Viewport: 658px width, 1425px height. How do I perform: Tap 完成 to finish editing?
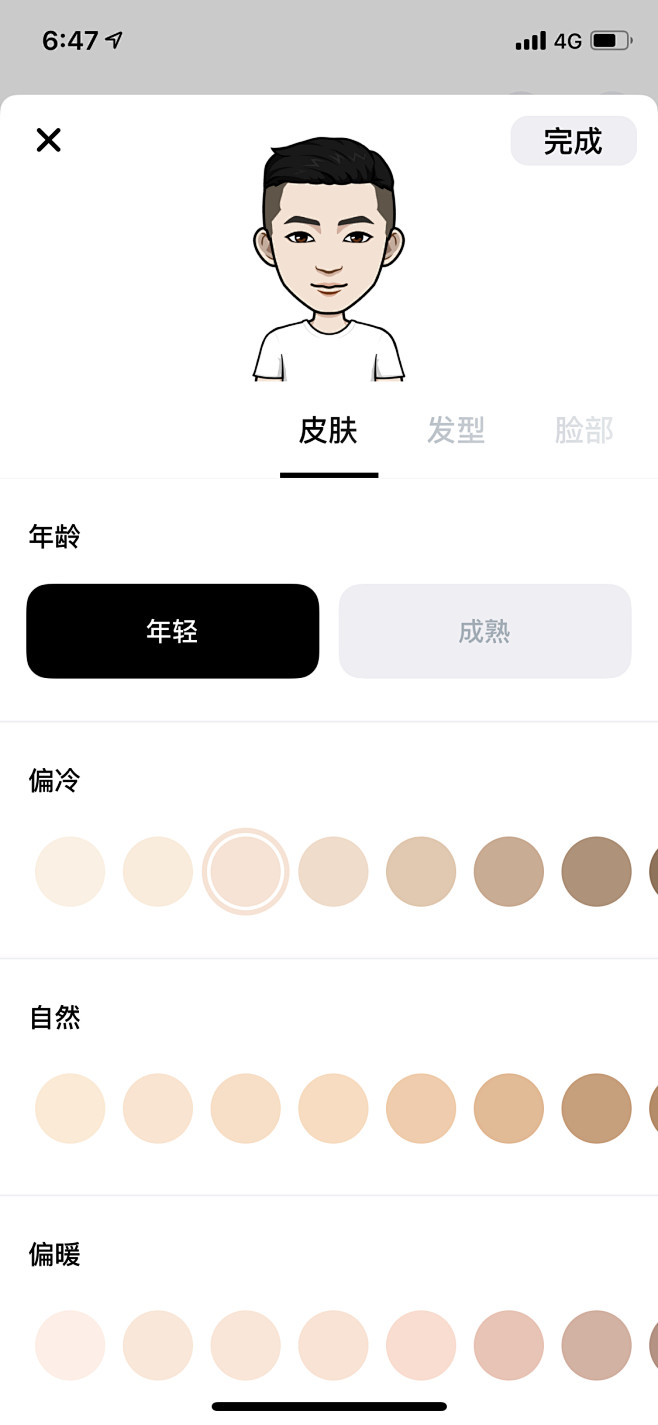(573, 141)
